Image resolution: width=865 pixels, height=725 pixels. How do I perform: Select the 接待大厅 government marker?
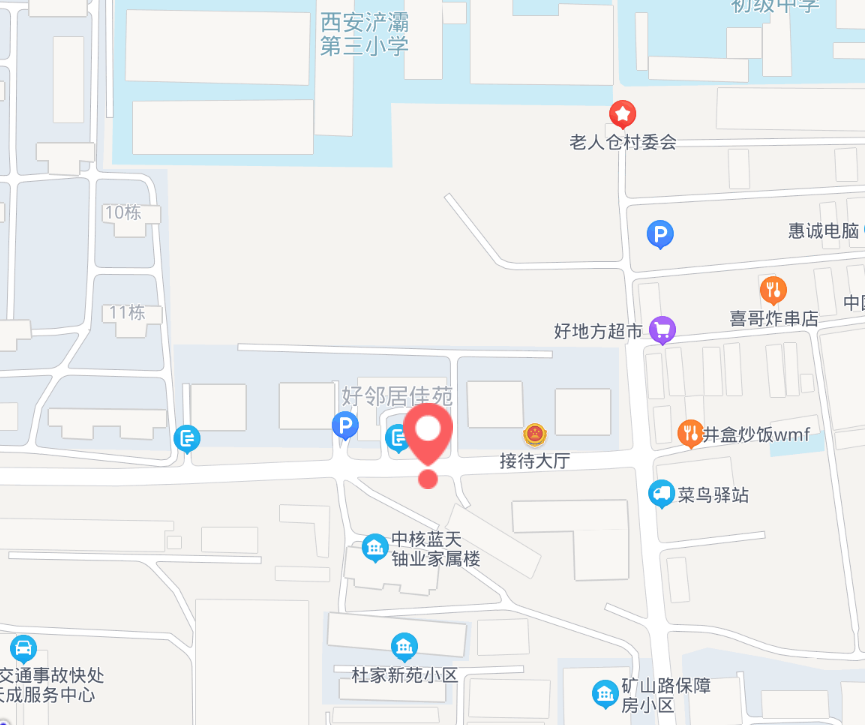coord(535,435)
